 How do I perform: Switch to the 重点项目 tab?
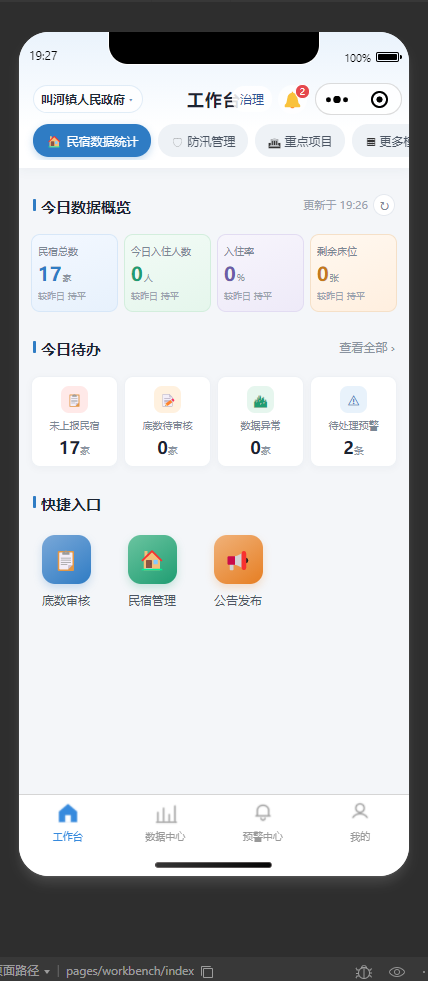(x=300, y=141)
